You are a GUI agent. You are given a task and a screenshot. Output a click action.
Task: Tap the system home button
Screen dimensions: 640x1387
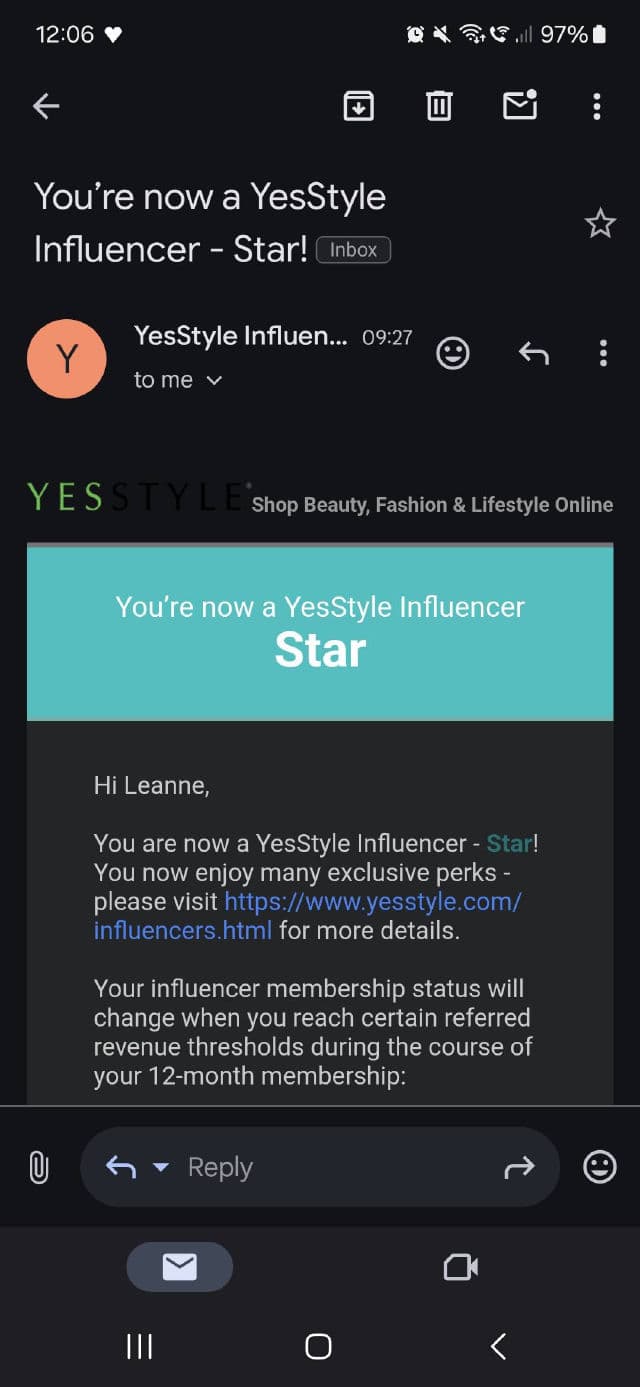point(318,1346)
